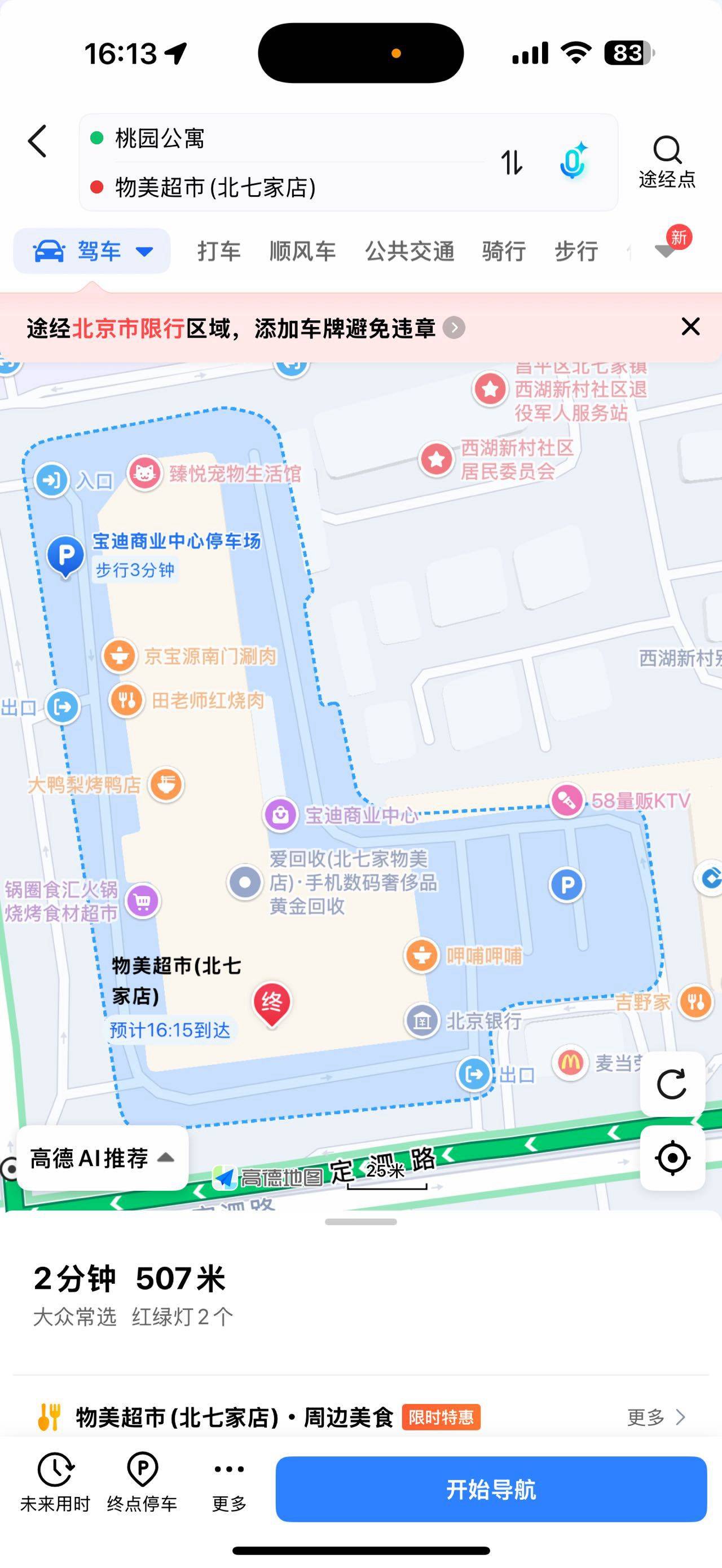Viewport: 722px width, 1568px height.
Task: Go back using the top-left arrow
Action: click(38, 141)
